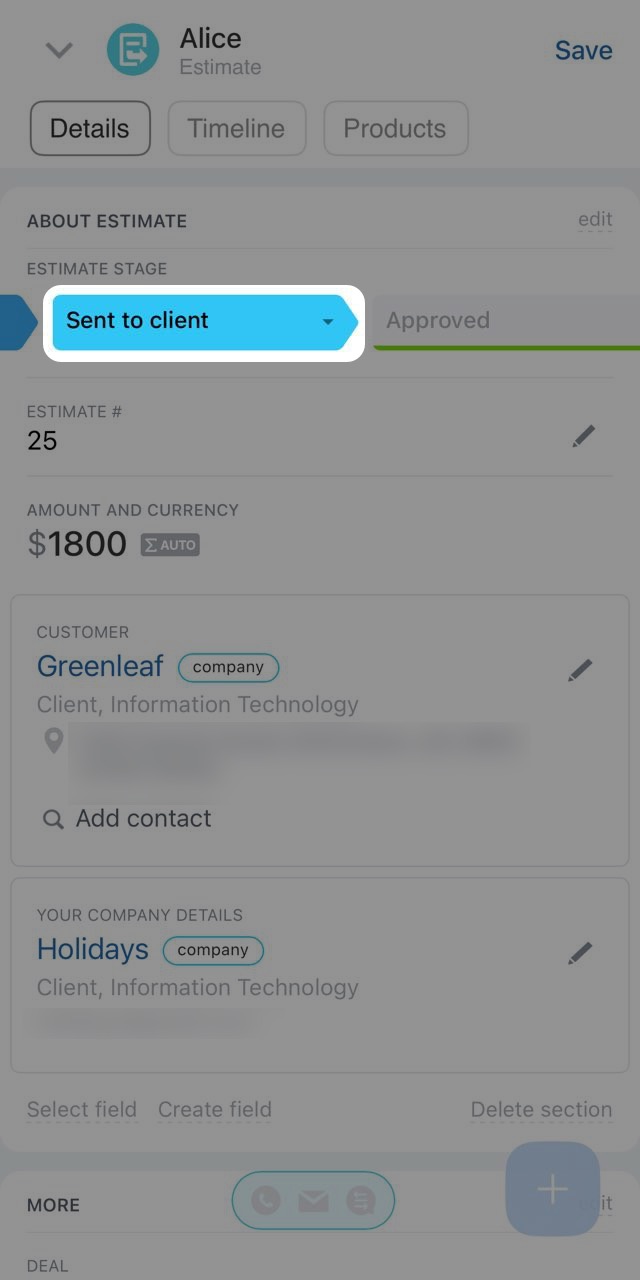Send an email with the envelope icon
Viewport: 640px width, 1280px height.
[x=313, y=1200]
